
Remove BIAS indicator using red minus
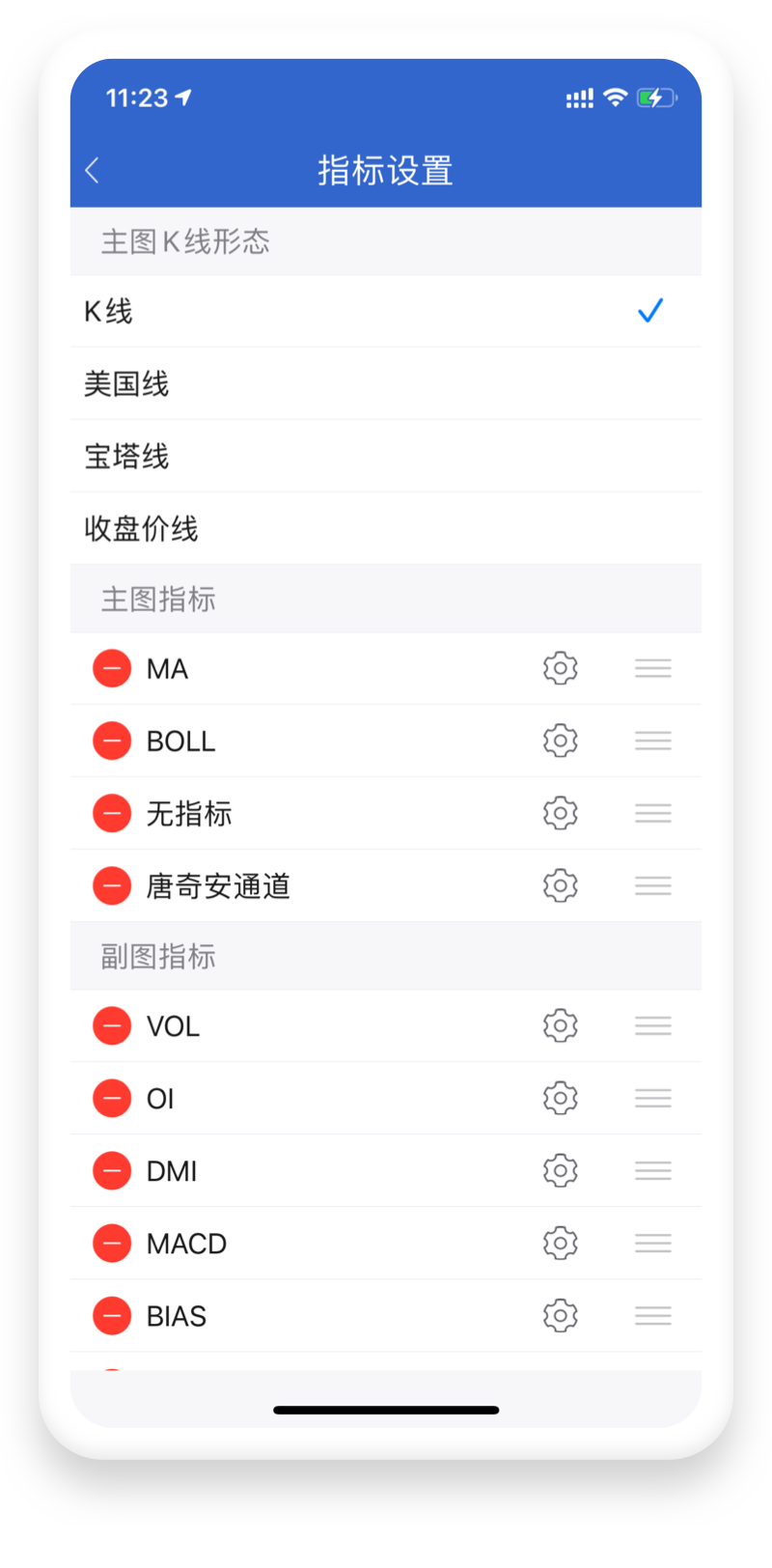tap(112, 1315)
